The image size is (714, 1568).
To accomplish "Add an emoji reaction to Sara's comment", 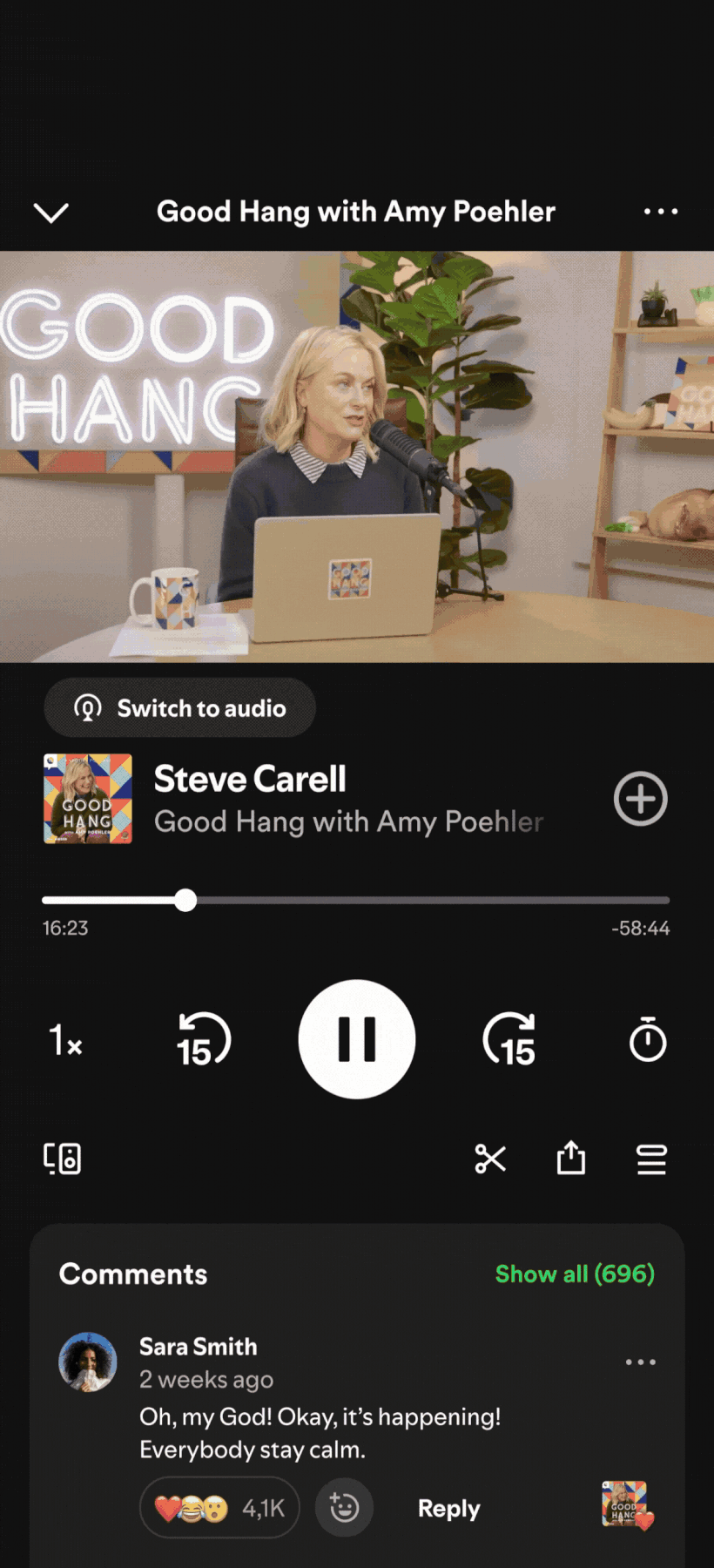I will [x=344, y=1507].
